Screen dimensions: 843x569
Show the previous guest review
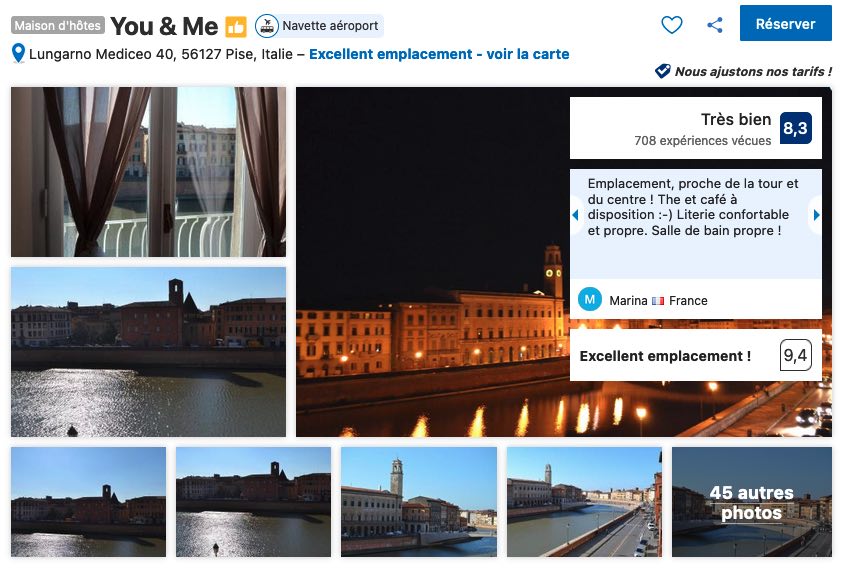(x=575, y=215)
